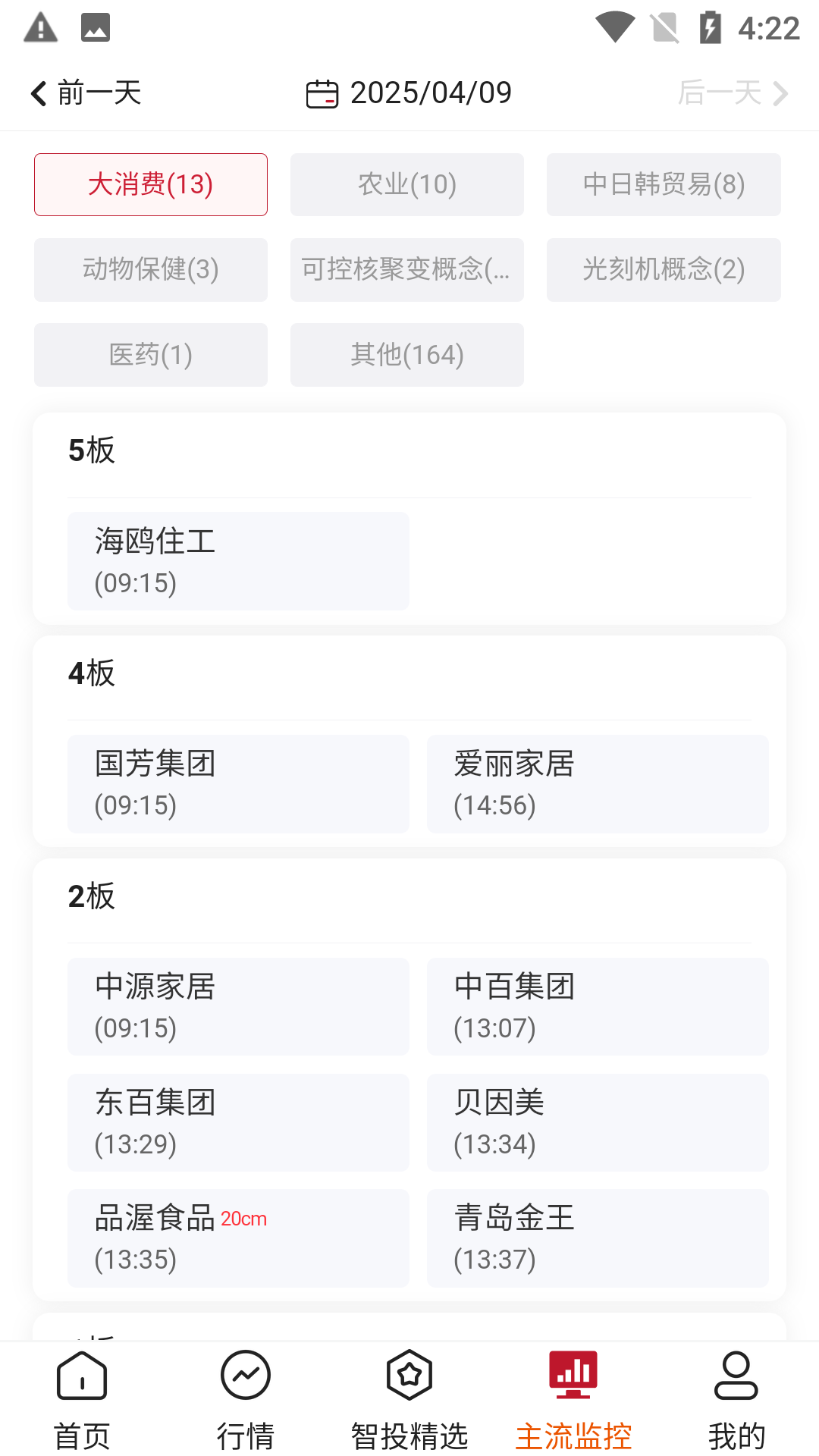Open the 海鸥住工 stock card
The image size is (819, 1456).
(238, 560)
